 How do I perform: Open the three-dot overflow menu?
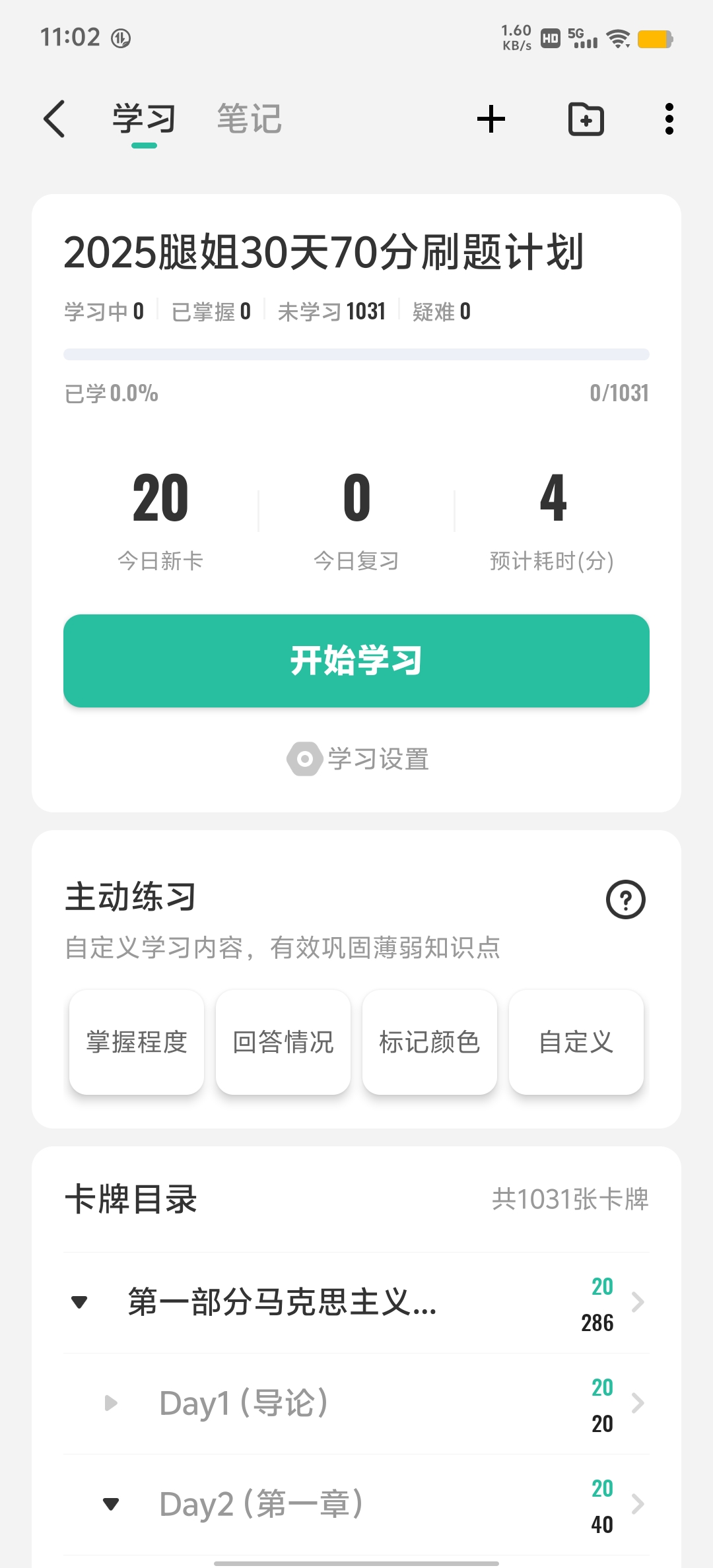click(669, 119)
